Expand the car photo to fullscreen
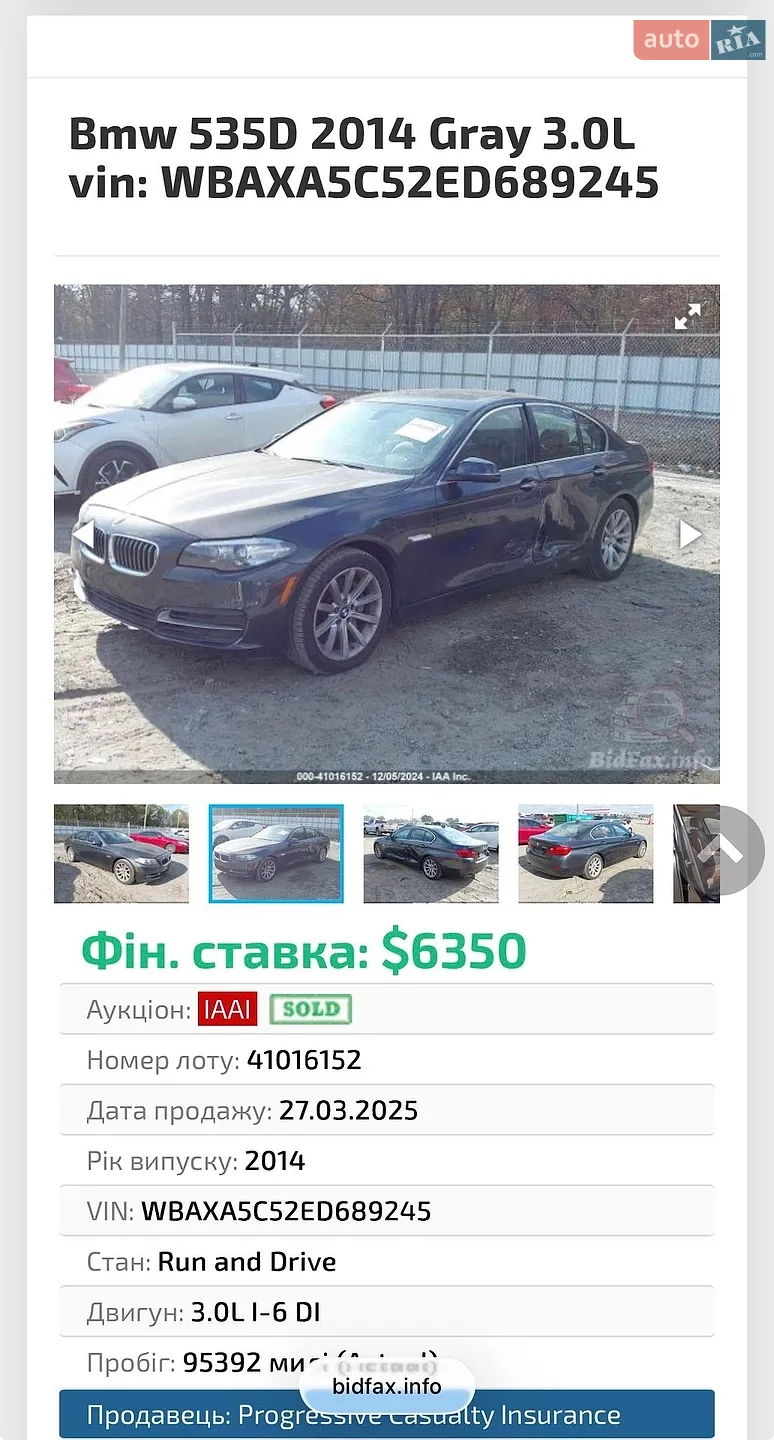The image size is (774, 1440). click(x=687, y=317)
